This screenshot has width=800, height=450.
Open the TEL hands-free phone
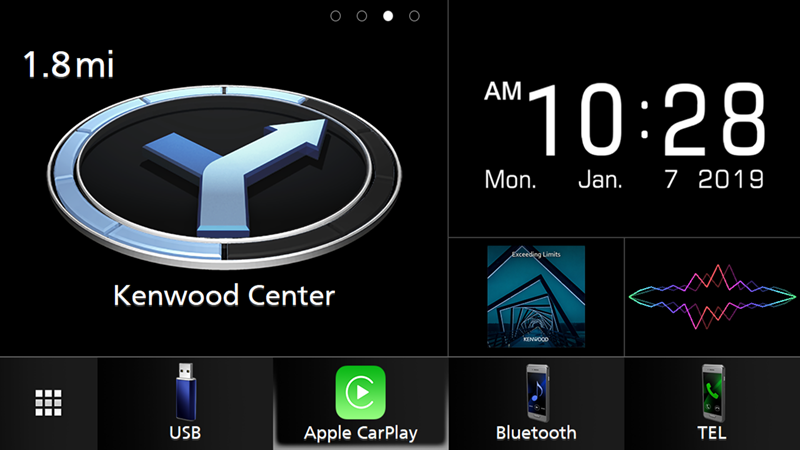click(x=712, y=402)
